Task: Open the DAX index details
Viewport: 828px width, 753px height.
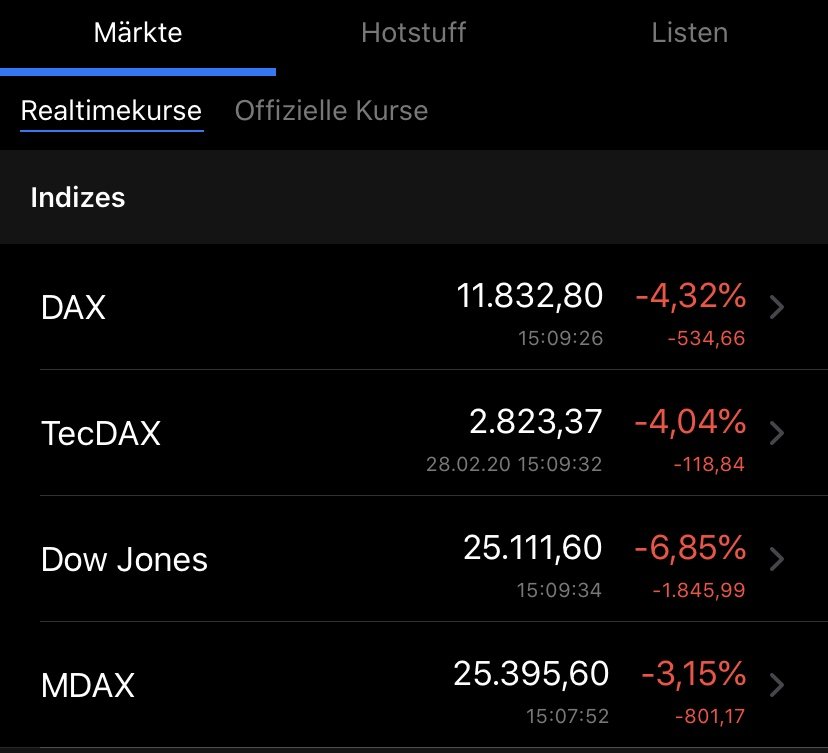Action: (413, 307)
